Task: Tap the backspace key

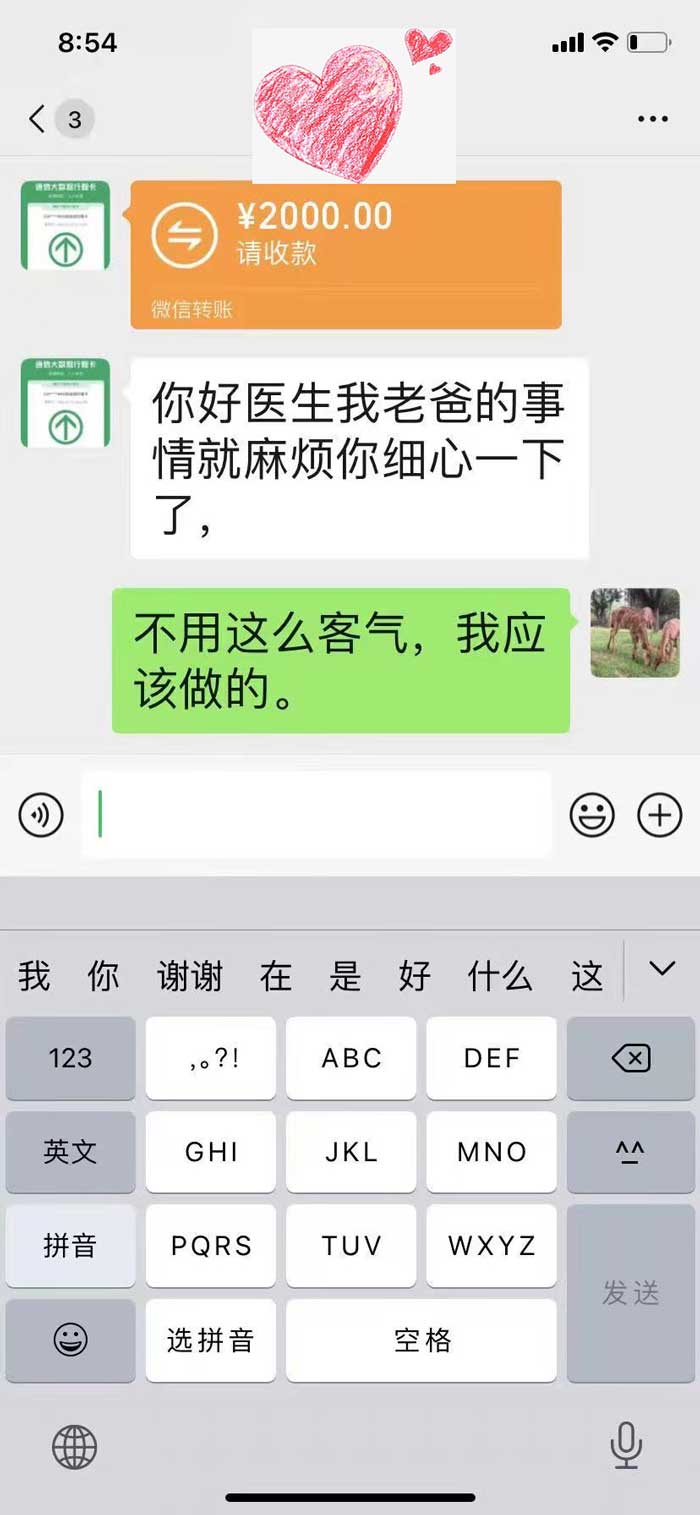Action: pos(630,1058)
